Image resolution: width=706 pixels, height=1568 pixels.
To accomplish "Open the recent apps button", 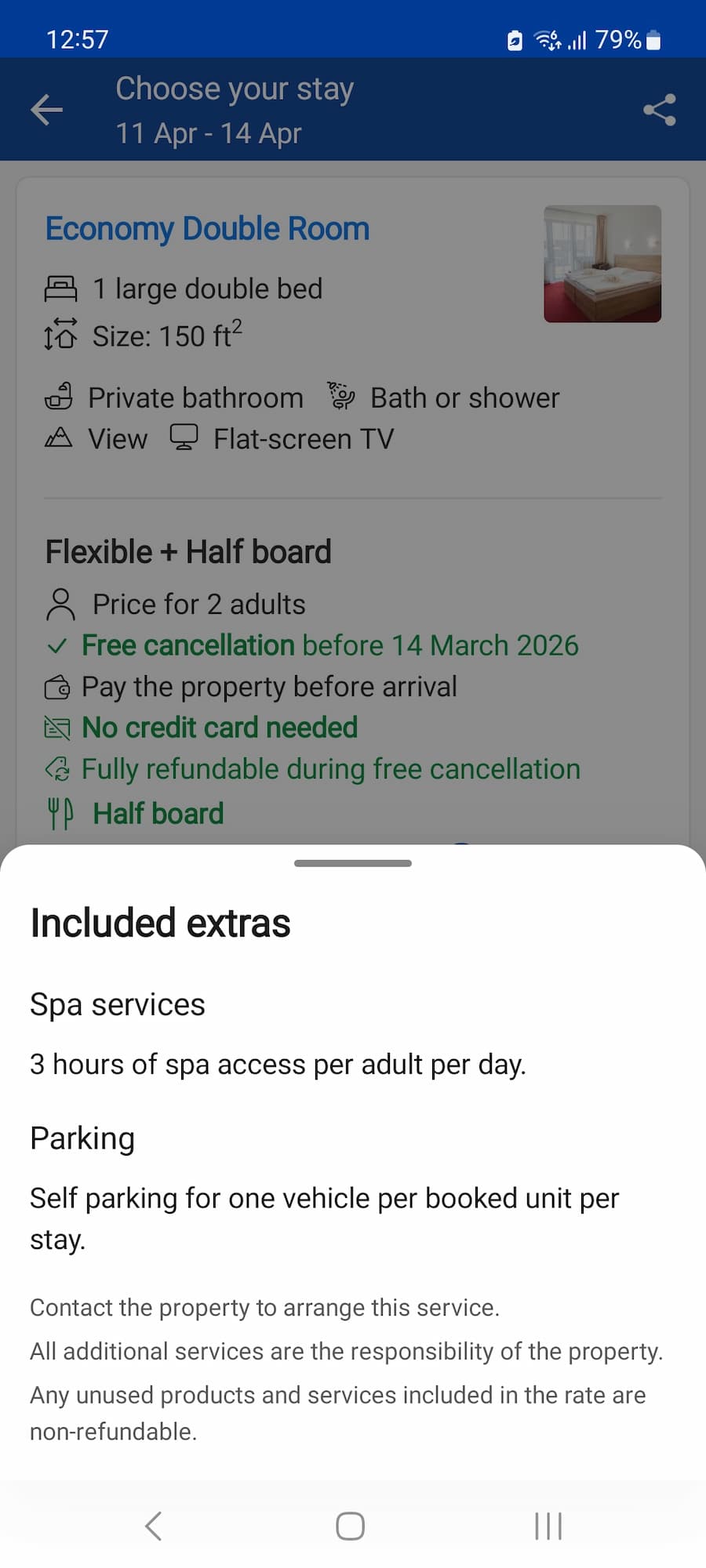I will [548, 1526].
